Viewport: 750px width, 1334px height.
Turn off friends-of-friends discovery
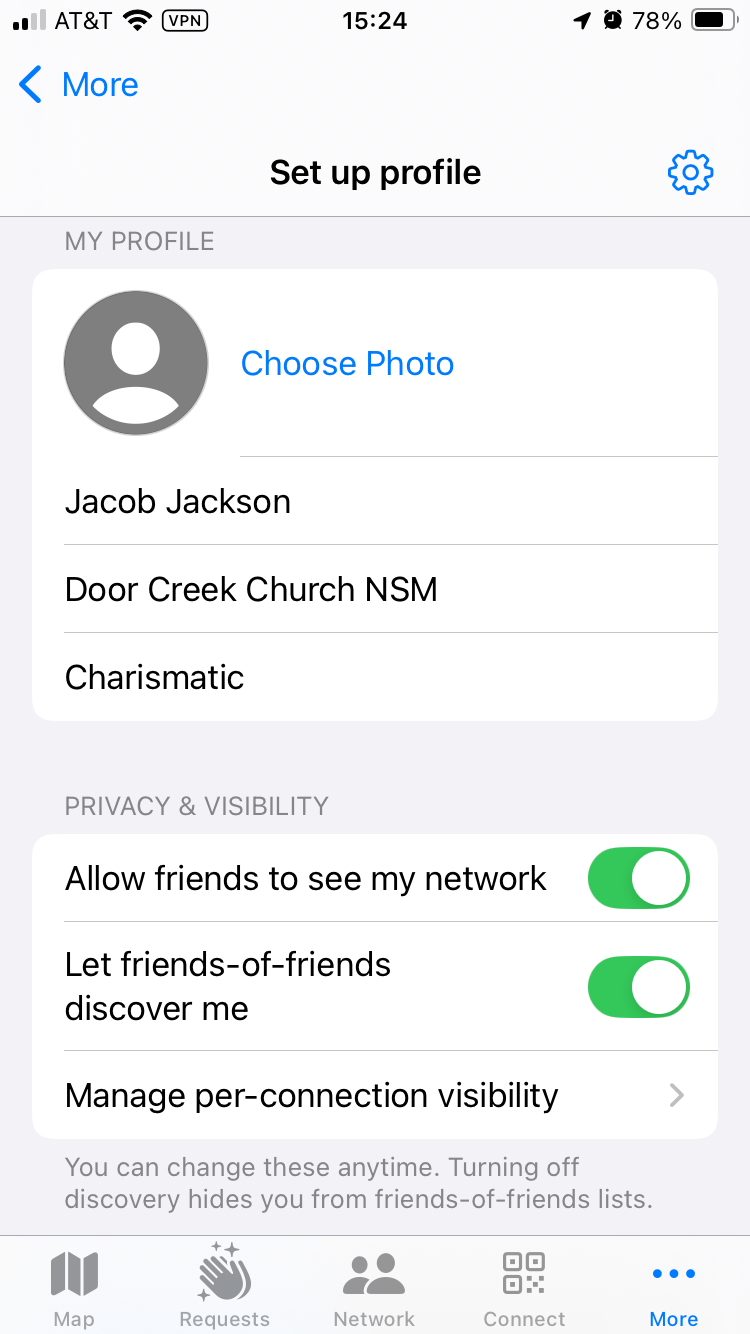click(638, 987)
